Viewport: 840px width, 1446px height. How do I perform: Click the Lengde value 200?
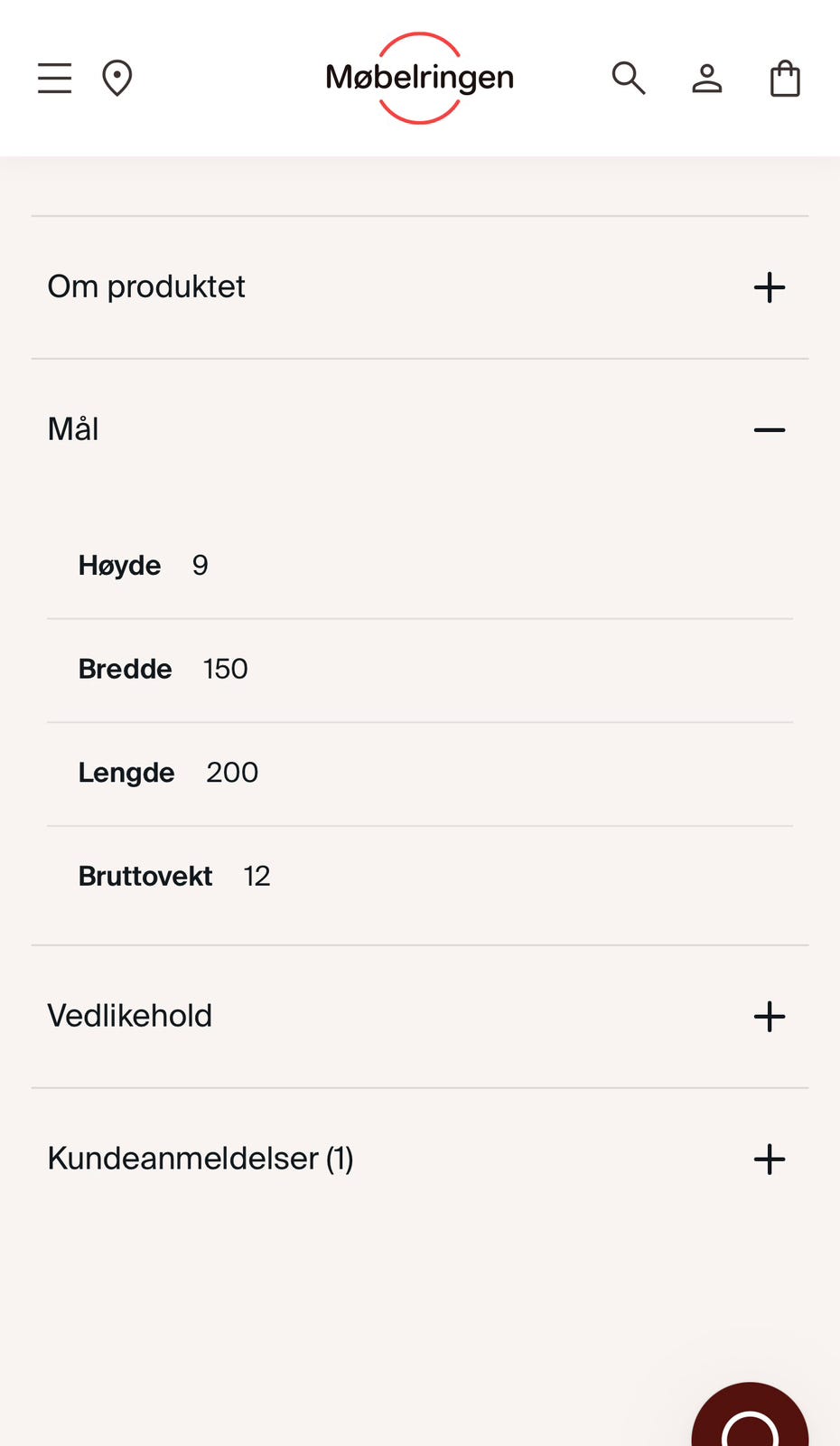[232, 773]
